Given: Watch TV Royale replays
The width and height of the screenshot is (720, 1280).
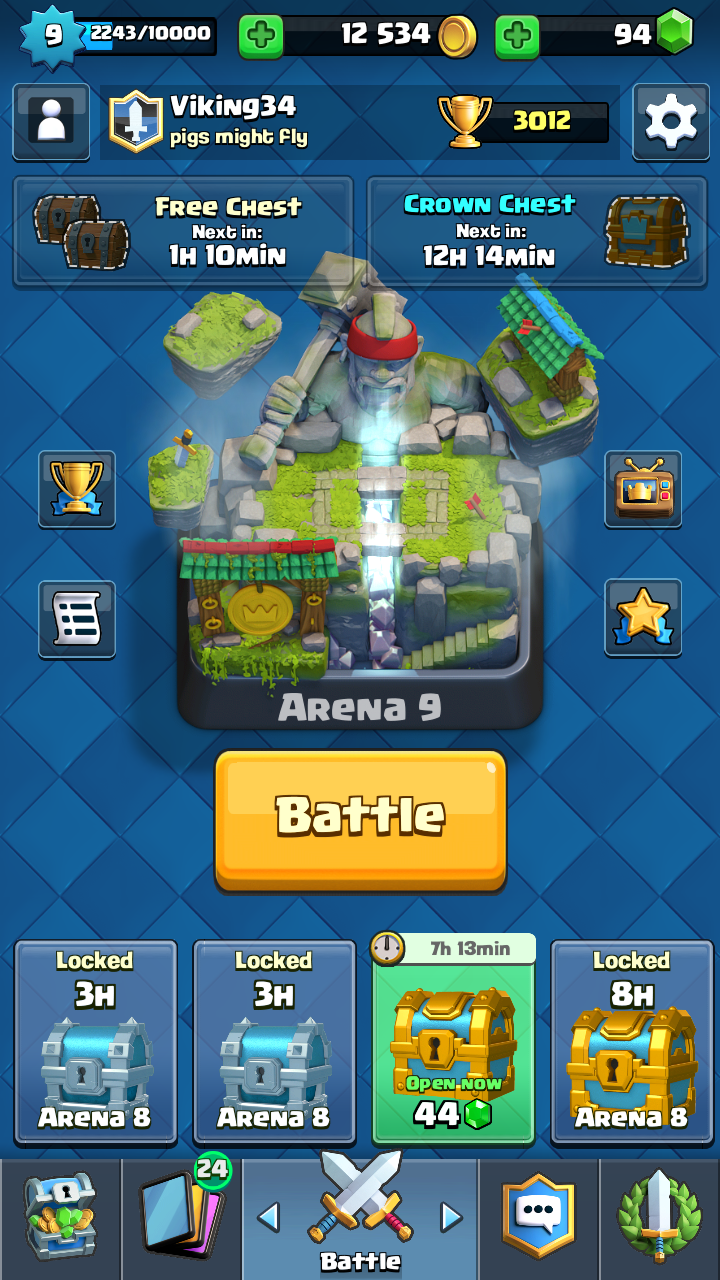Looking at the screenshot, I should tap(643, 488).
